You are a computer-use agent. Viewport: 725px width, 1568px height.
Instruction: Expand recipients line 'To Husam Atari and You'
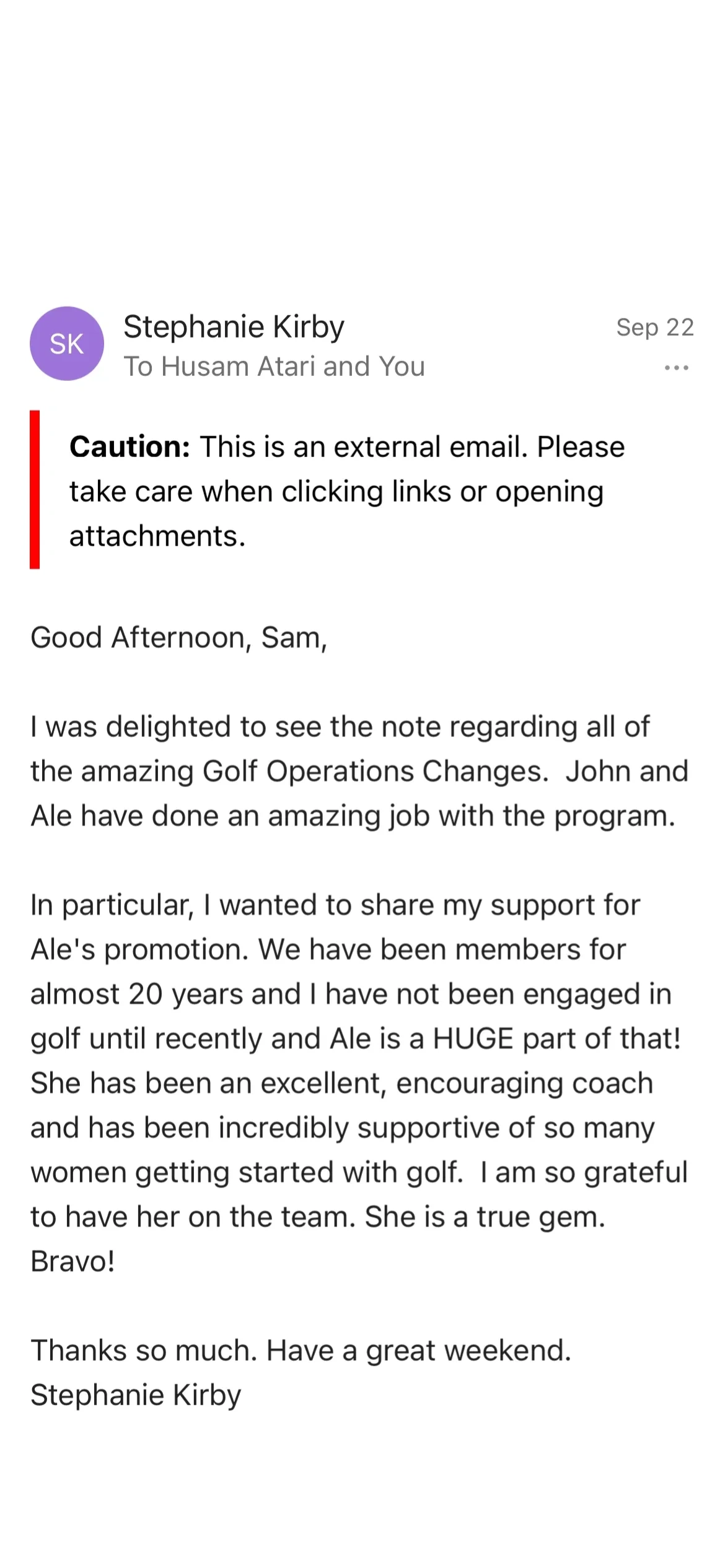[x=275, y=366]
